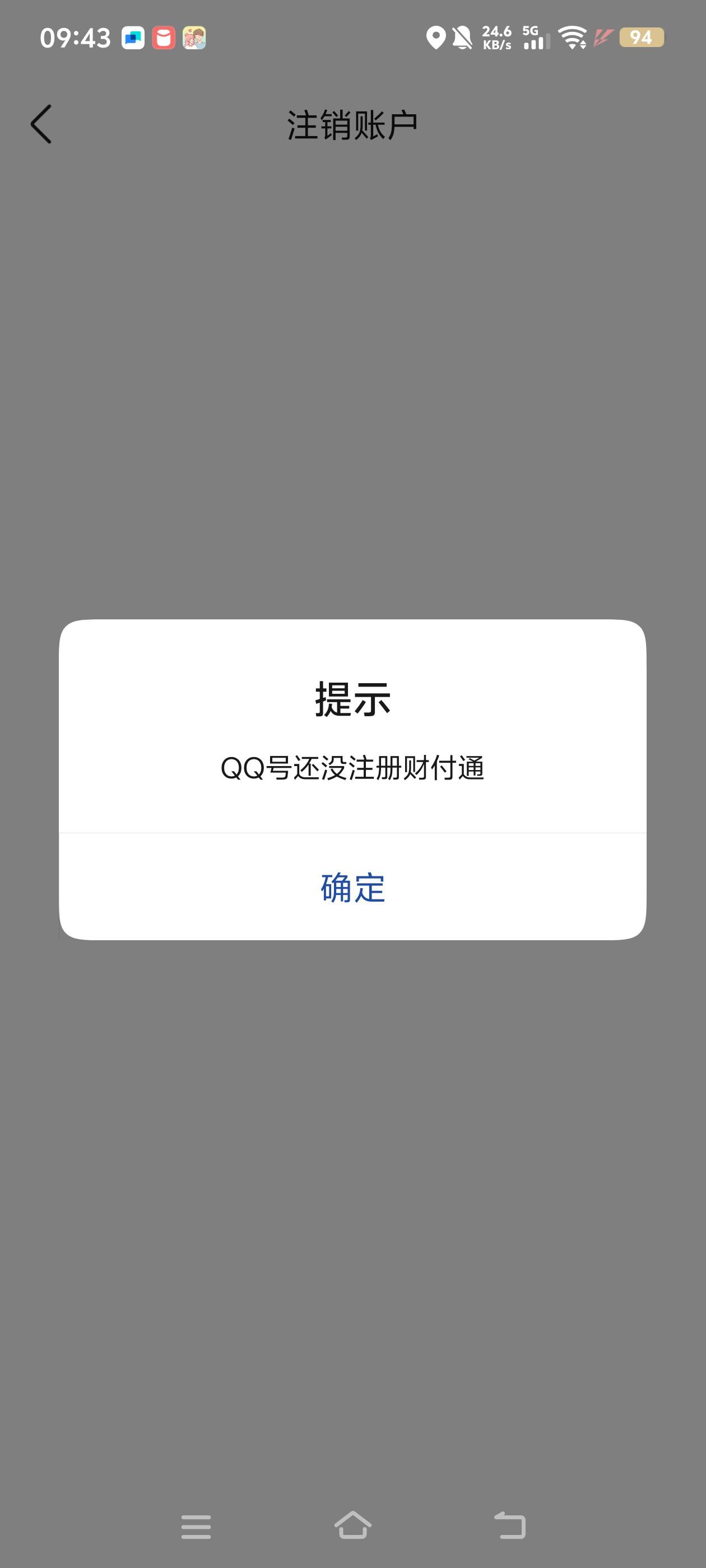Screen dimensions: 706x1568
Task: Tap the red notification app icon in status bar
Action: [165, 38]
